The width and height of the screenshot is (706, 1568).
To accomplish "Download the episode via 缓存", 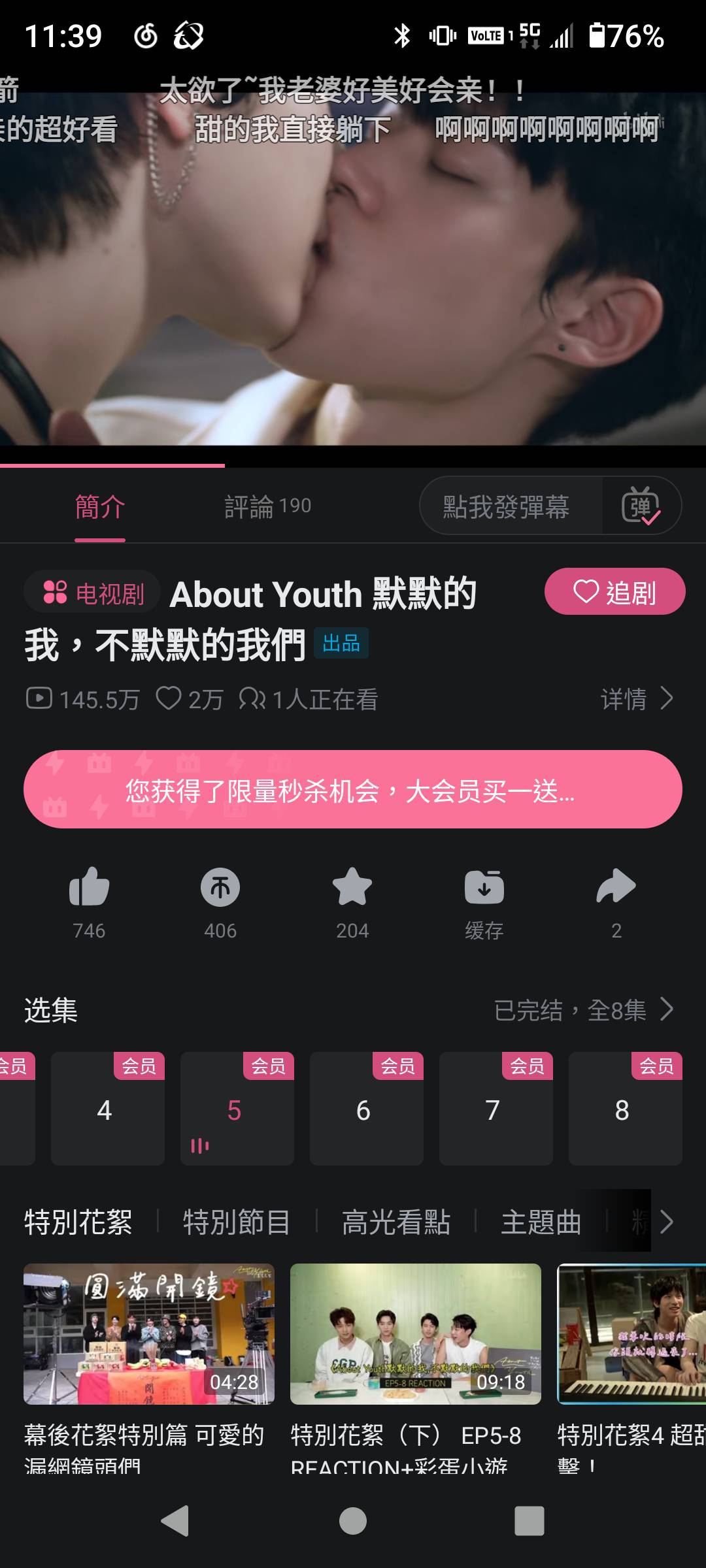I will pos(484,904).
